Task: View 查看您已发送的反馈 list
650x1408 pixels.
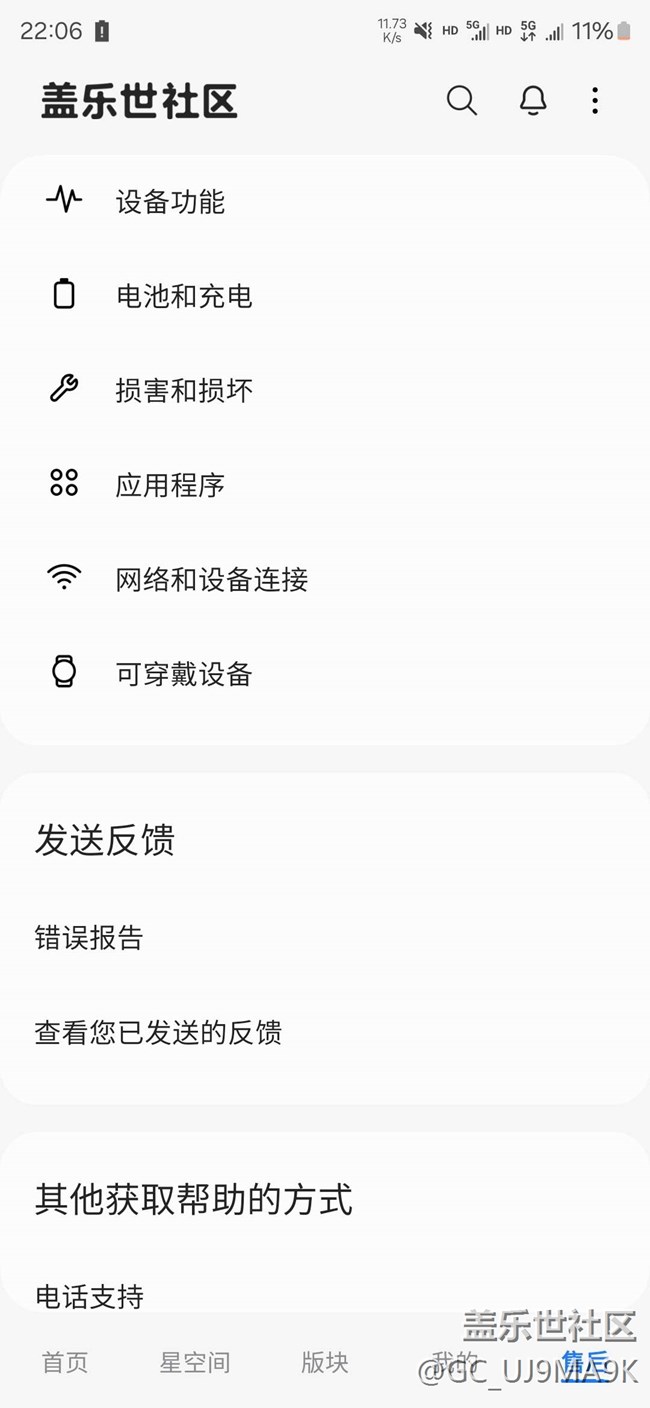Action: pyautogui.click(x=158, y=1032)
